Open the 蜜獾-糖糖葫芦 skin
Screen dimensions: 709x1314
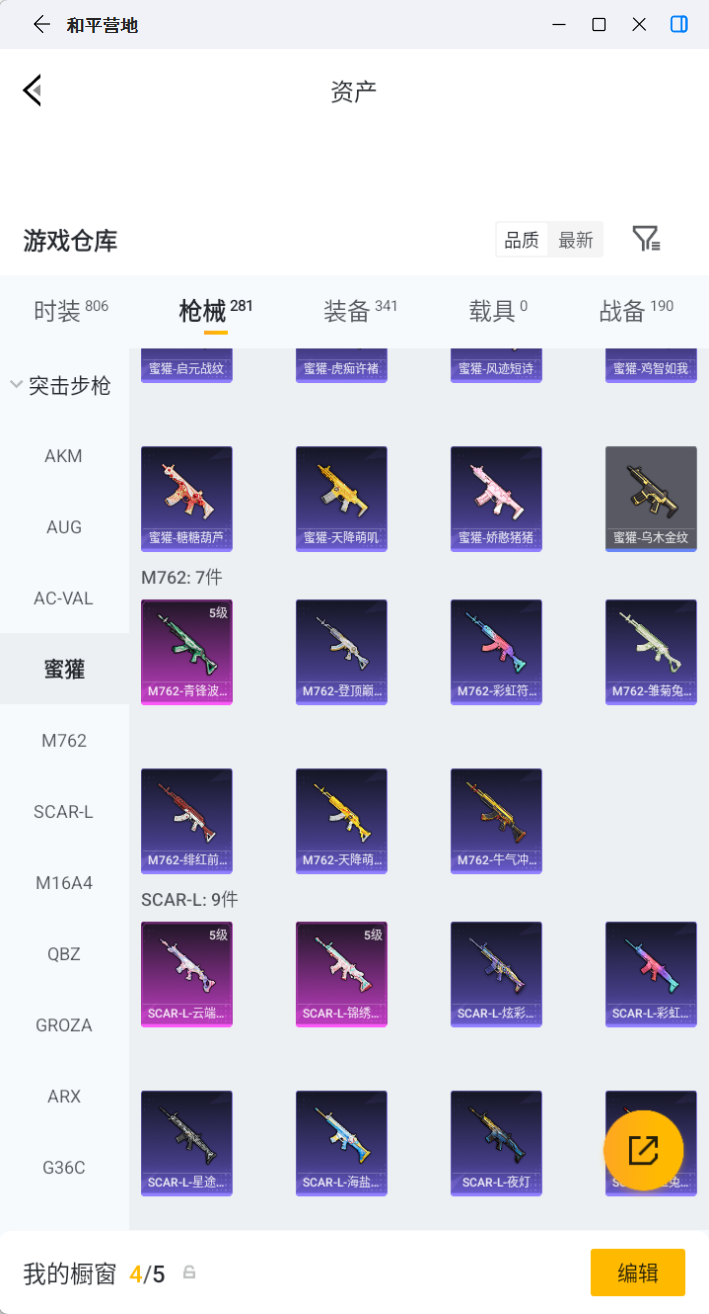[187, 498]
